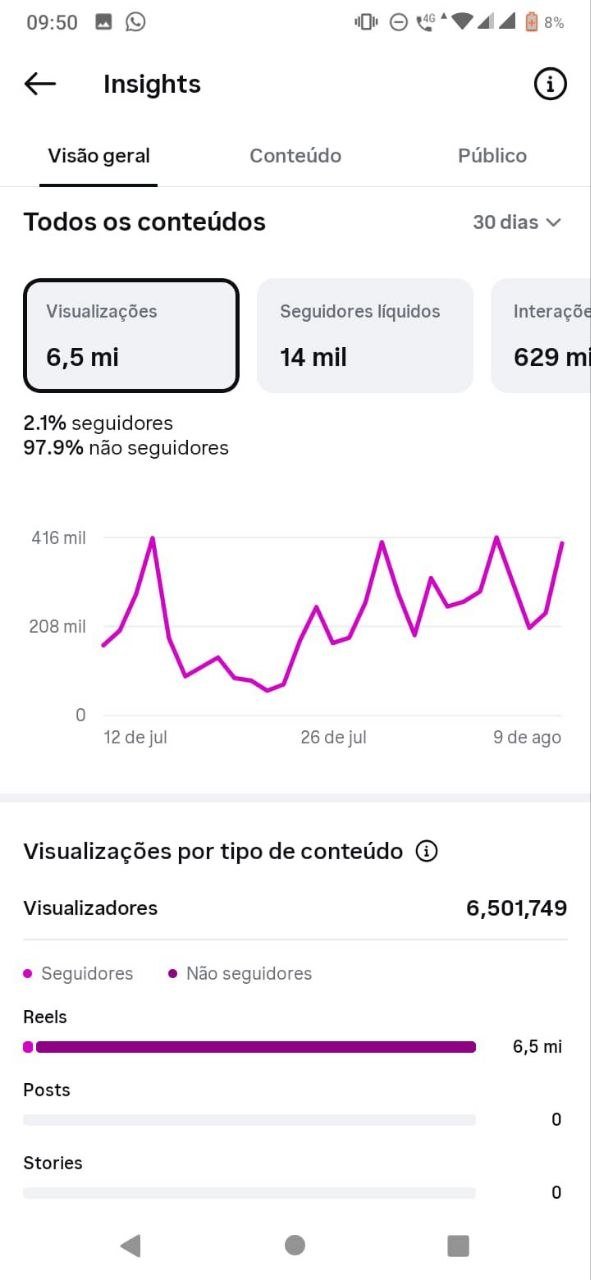Screen dimensions: 591x1280
Task: Go back using the top arrow
Action: click(40, 84)
